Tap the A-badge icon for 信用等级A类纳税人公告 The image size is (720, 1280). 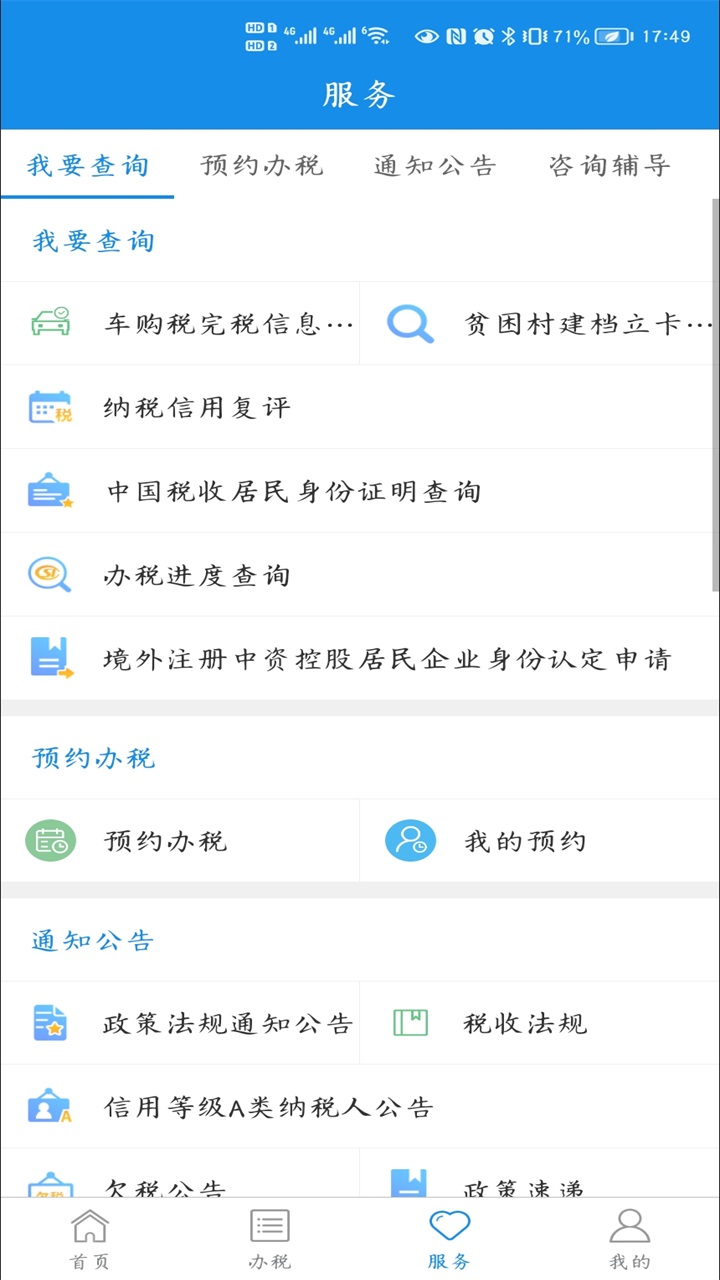51,1107
